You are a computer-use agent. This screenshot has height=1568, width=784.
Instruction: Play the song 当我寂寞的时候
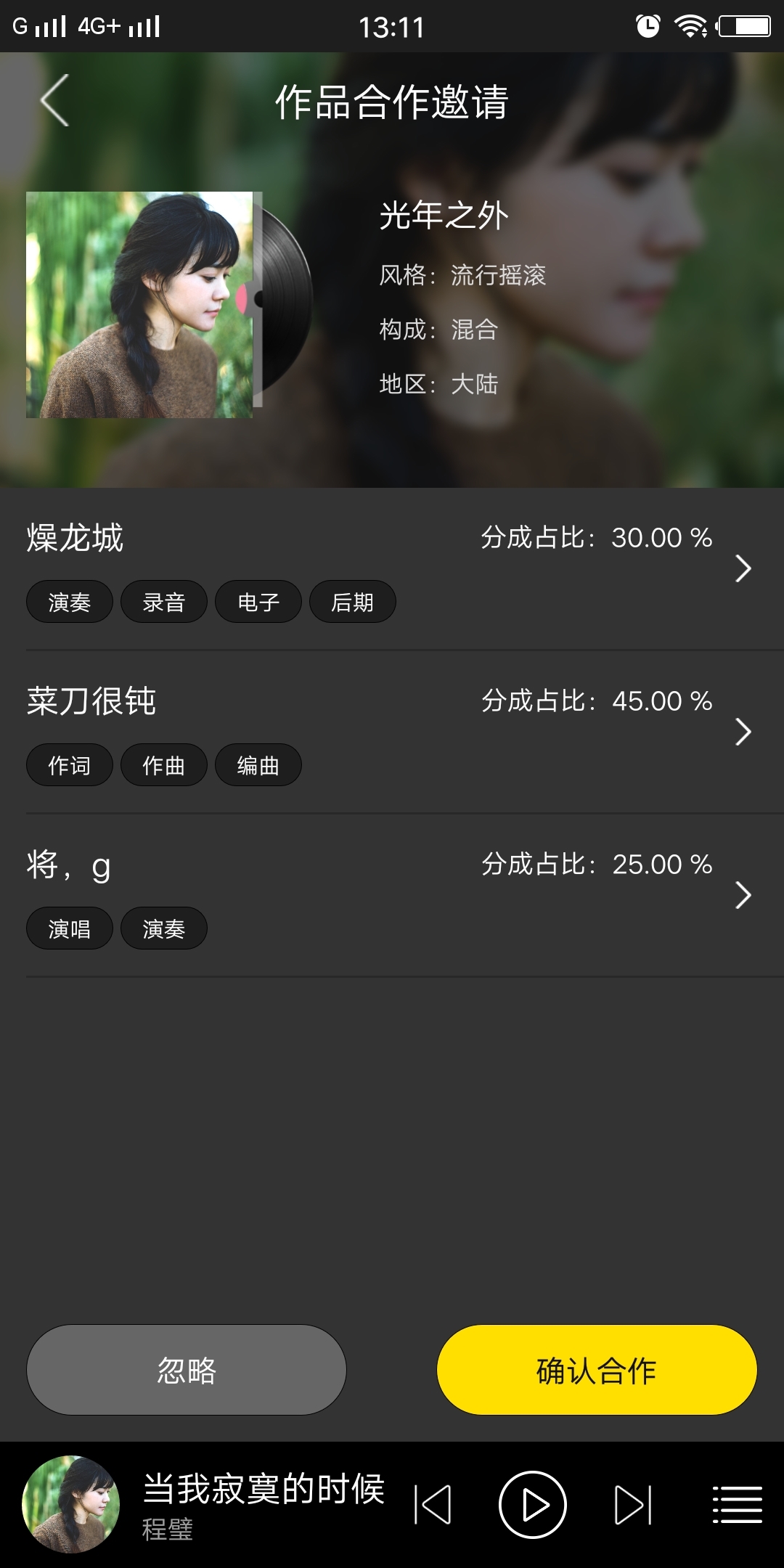click(533, 1505)
